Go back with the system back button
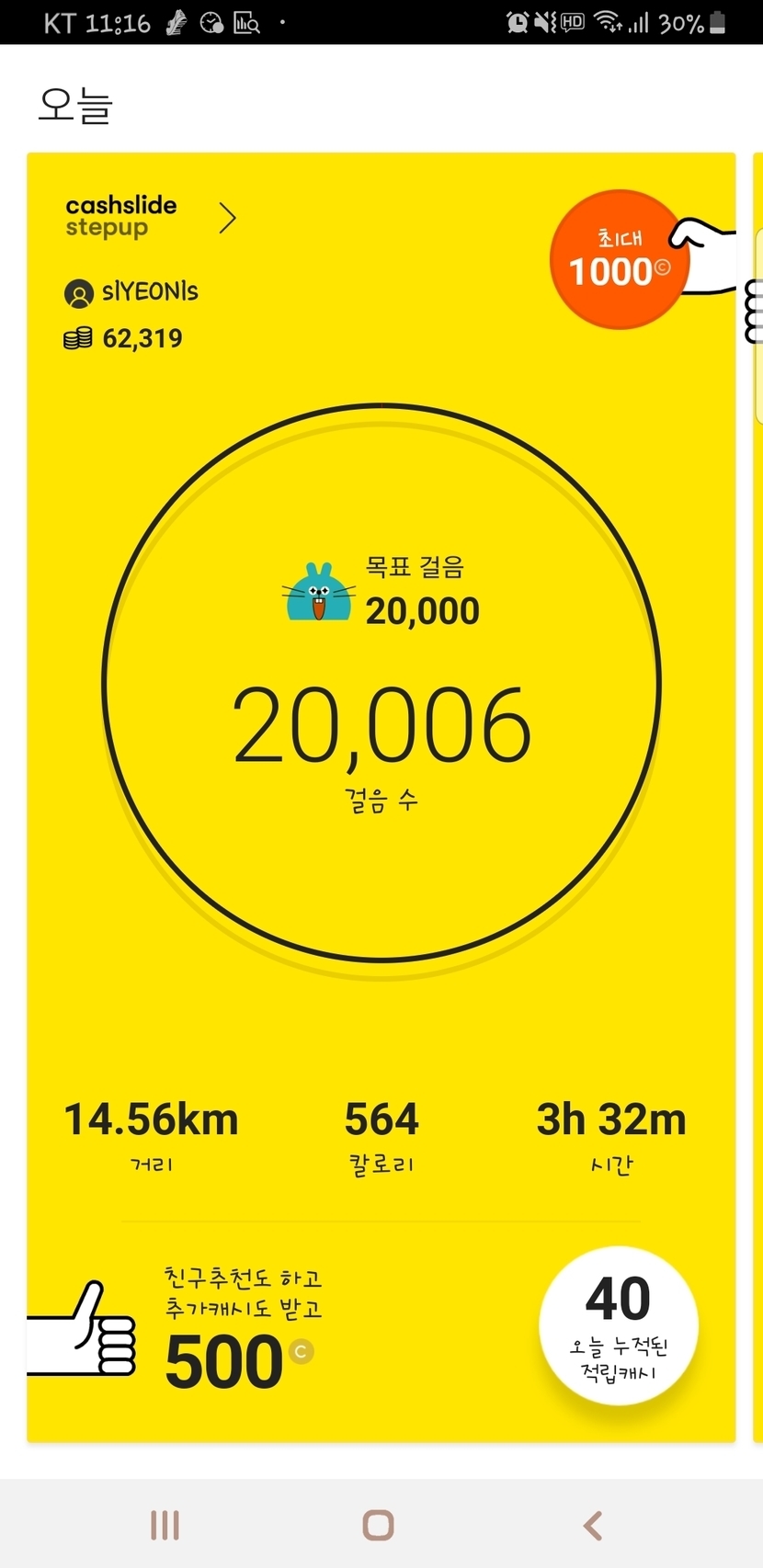This screenshot has width=763, height=1568. click(593, 1526)
